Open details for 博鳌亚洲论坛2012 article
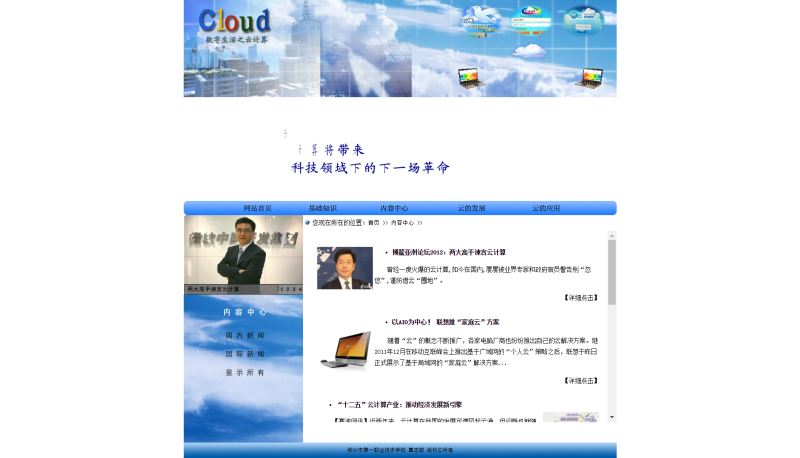Screen dimensions: 800x458 click(x=581, y=297)
